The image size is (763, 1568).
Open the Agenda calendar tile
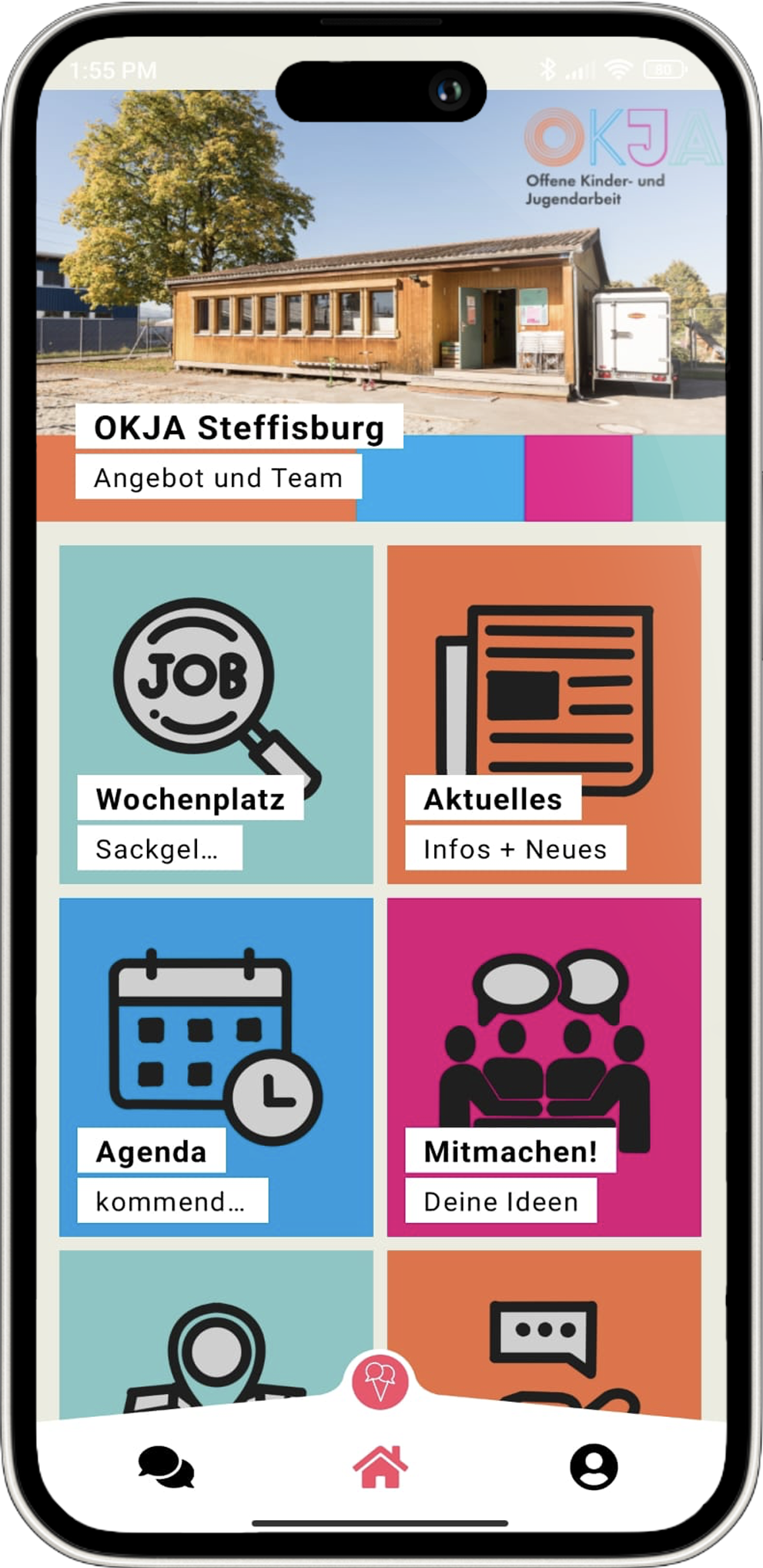click(x=216, y=1067)
